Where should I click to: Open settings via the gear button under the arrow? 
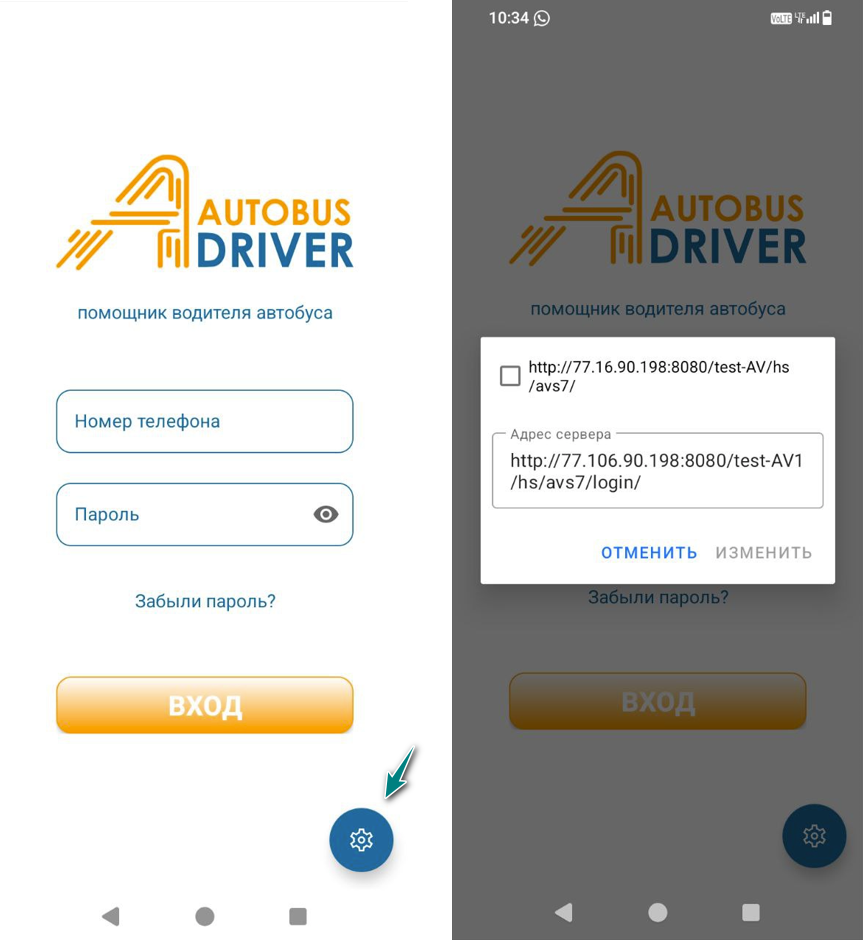pos(361,840)
